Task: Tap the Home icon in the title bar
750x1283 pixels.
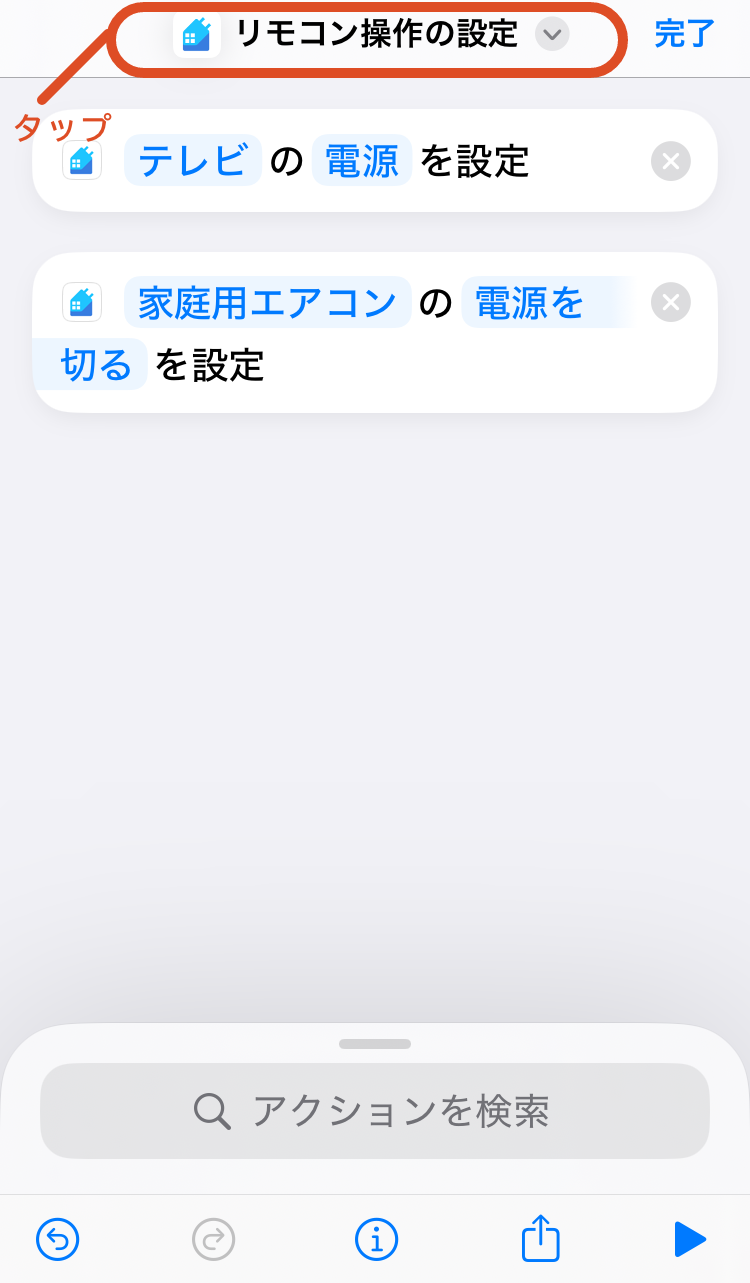Action: click(196, 35)
